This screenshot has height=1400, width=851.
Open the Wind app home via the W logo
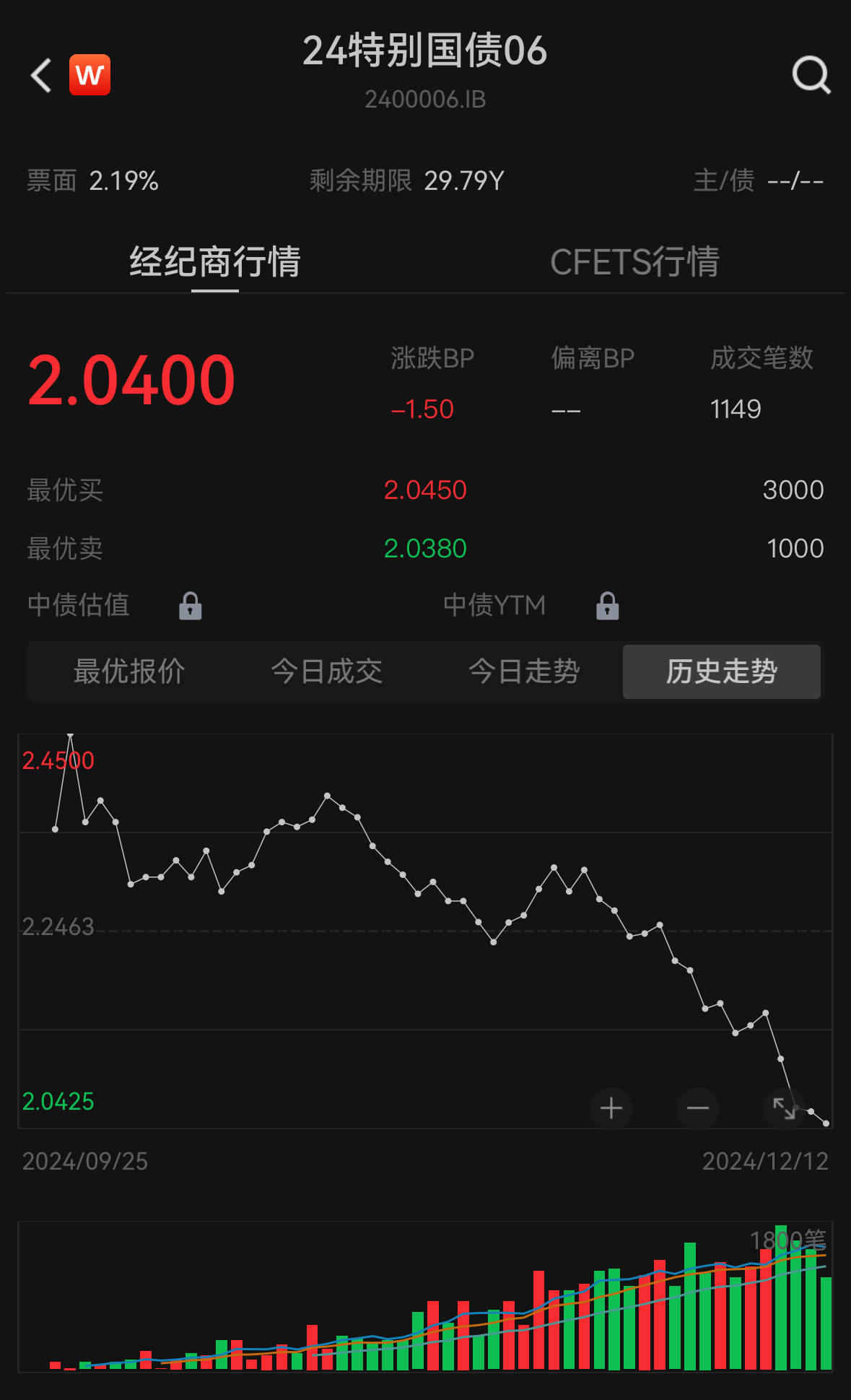89,75
